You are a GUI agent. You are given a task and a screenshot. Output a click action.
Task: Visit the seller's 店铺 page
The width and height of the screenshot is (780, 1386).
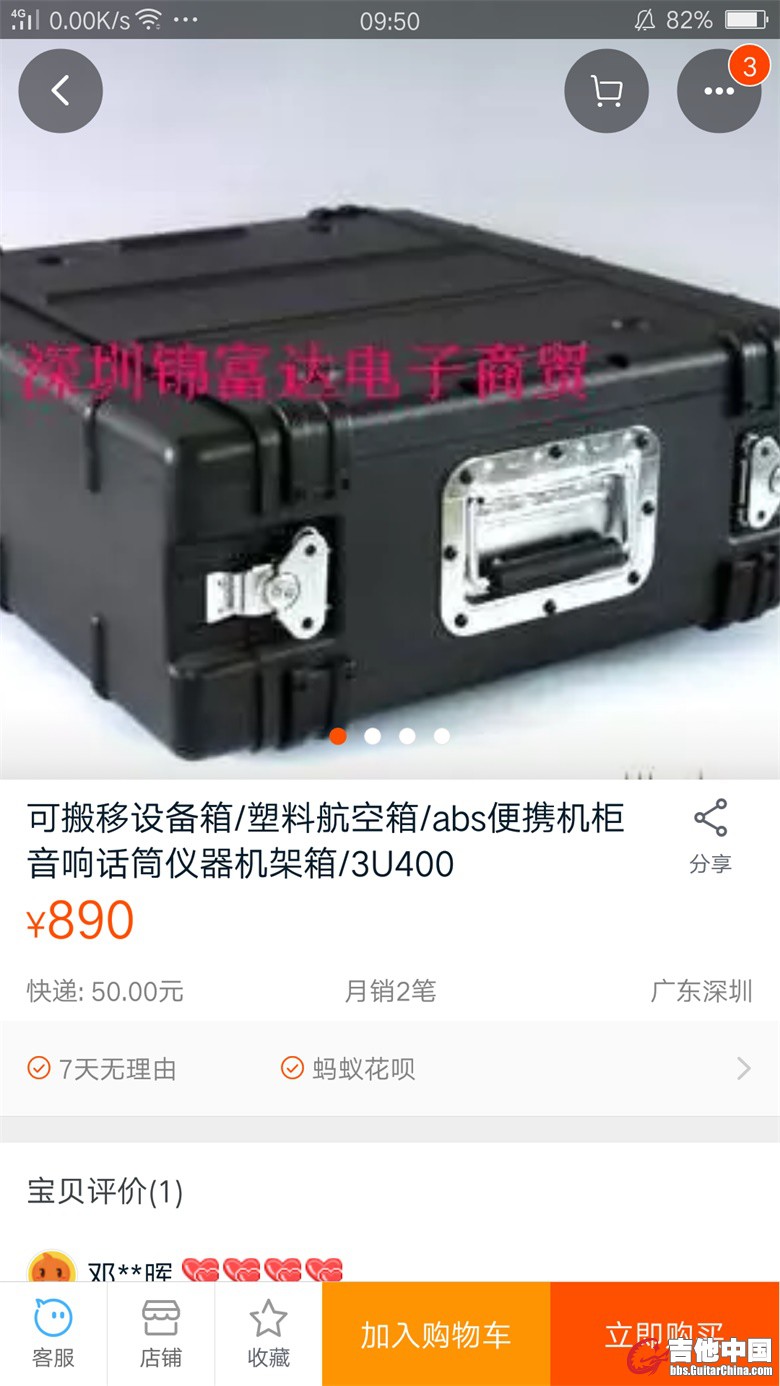tap(160, 1334)
